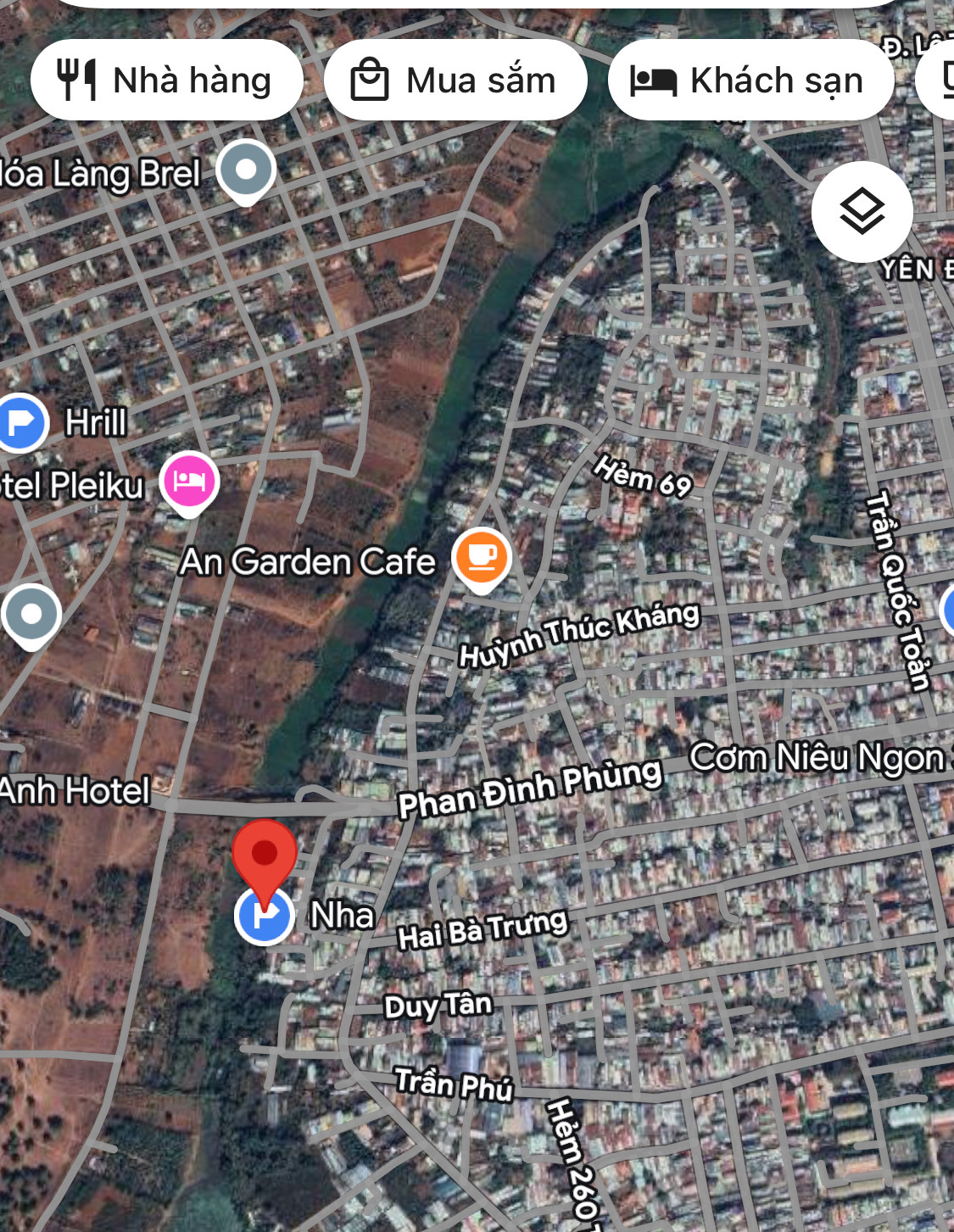The image size is (954, 1232).
Task: Filter the map by Mua sắm
Action: (455, 81)
